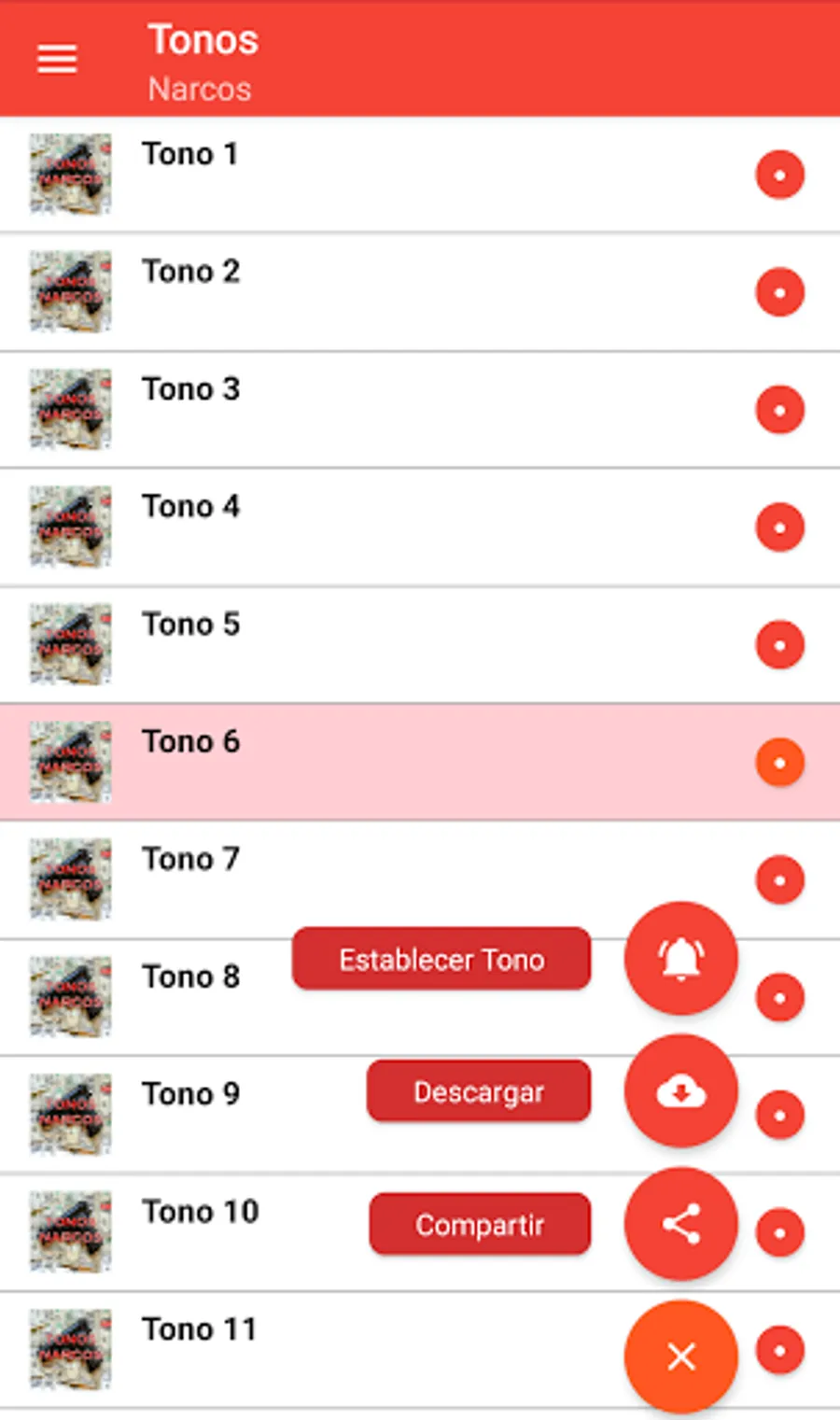Tap the share floating button
This screenshot has width=840, height=1420.
coord(681,1224)
